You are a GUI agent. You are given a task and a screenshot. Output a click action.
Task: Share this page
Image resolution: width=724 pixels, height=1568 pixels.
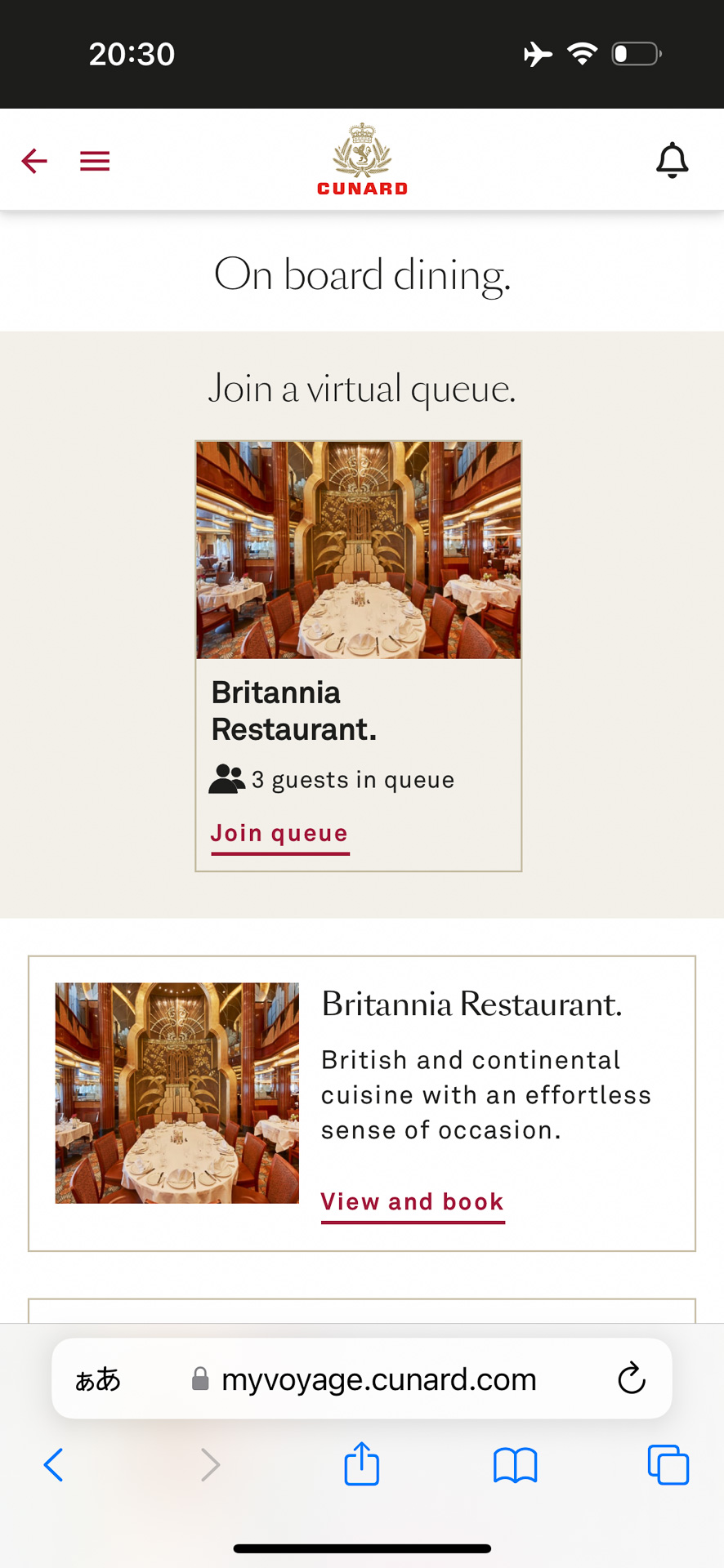click(361, 1464)
